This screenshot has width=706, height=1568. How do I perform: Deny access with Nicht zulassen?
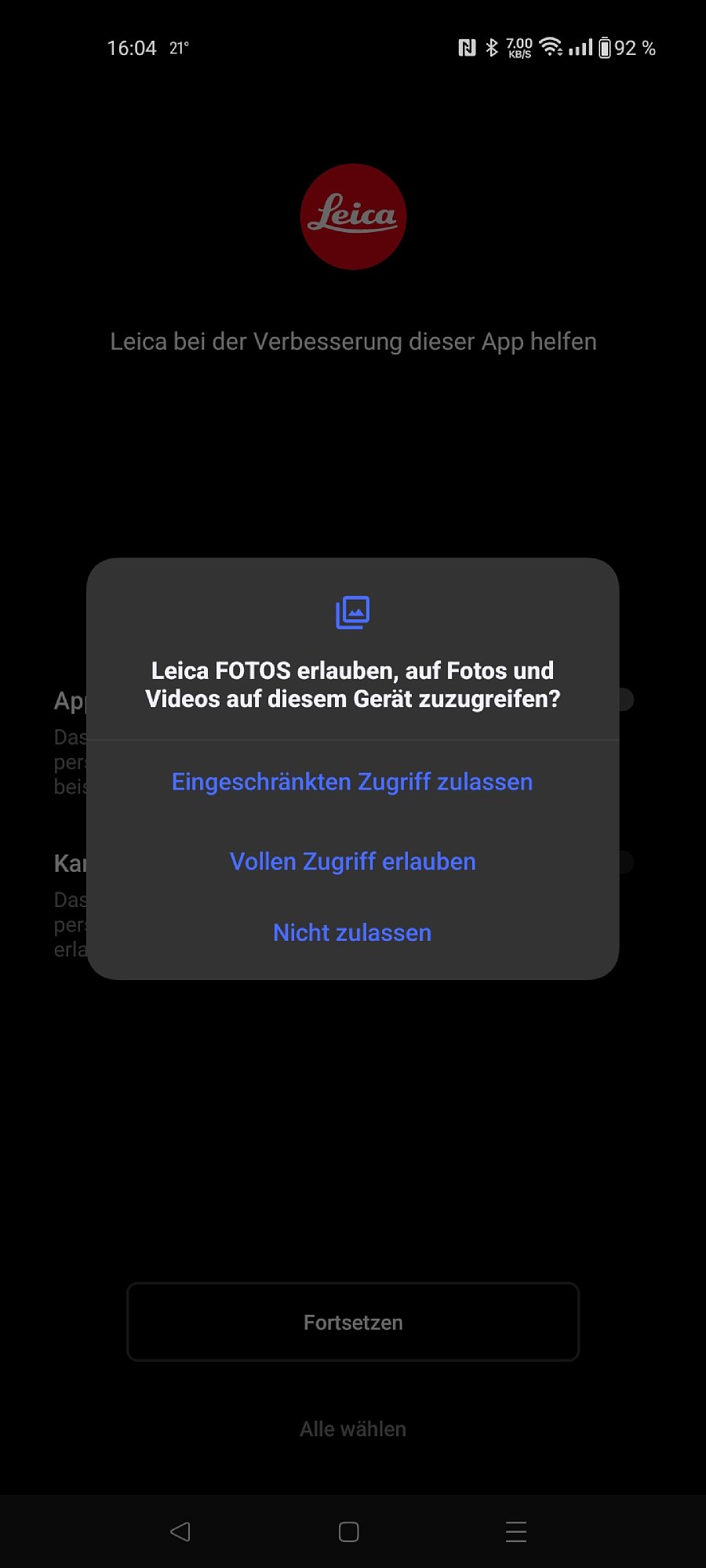pyautogui.click(x=352, y=932)
